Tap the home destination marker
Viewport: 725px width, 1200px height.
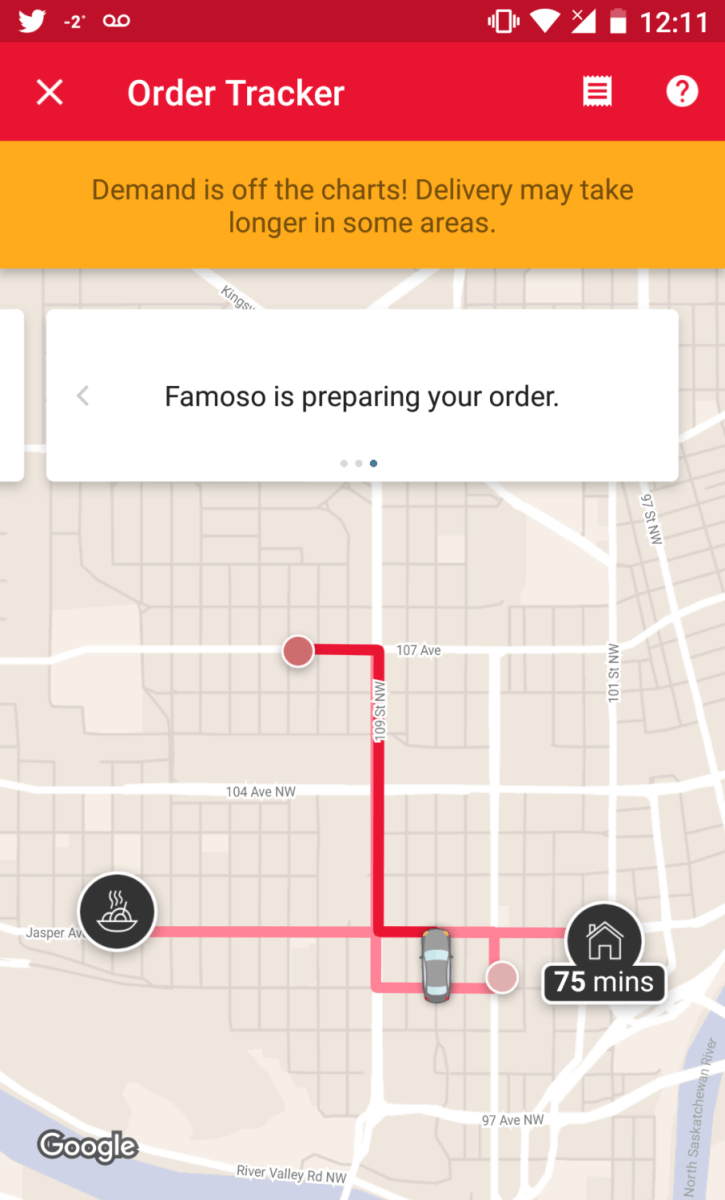(x=604, y=940)
